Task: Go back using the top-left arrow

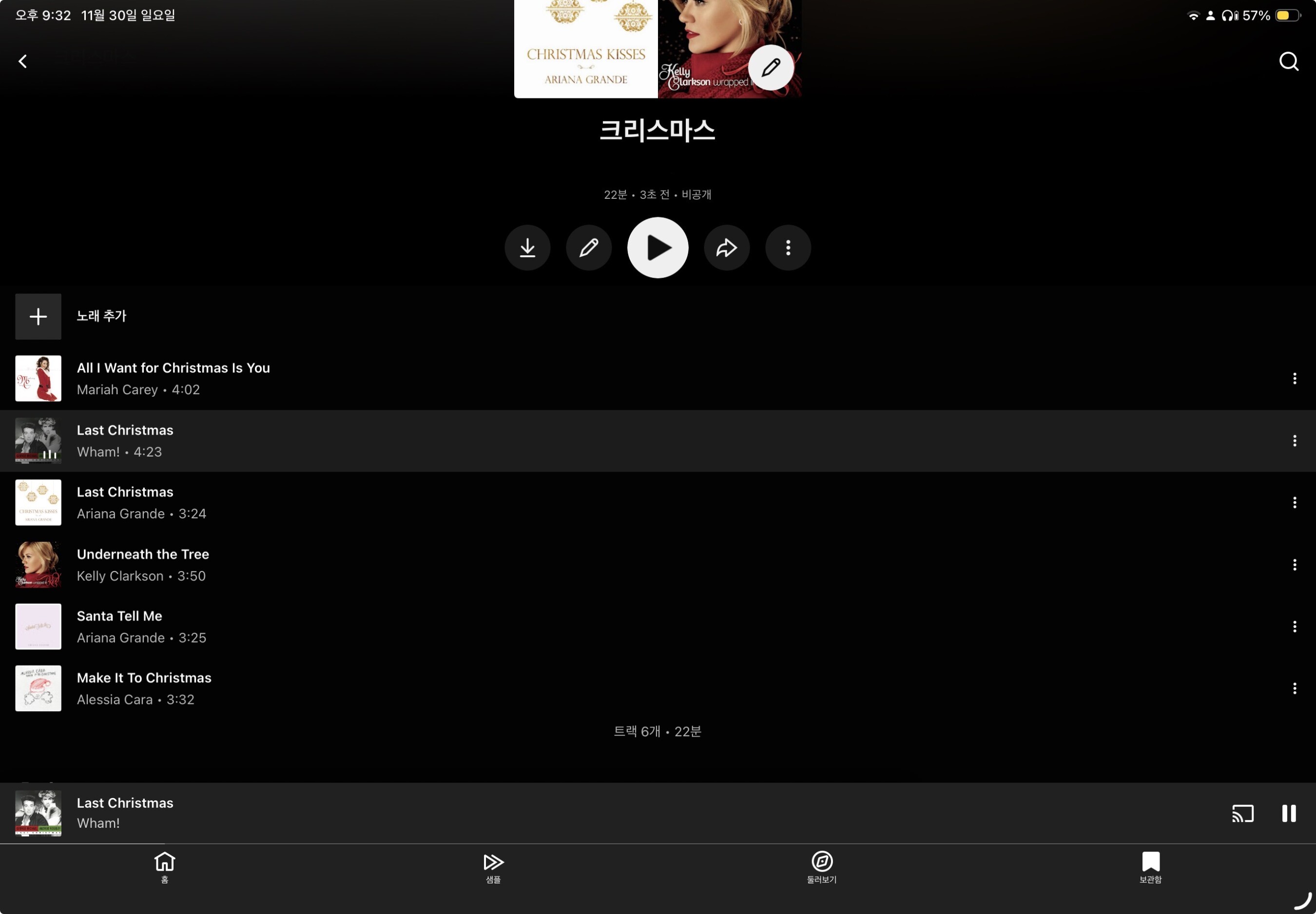Action: tap(23, 61)
